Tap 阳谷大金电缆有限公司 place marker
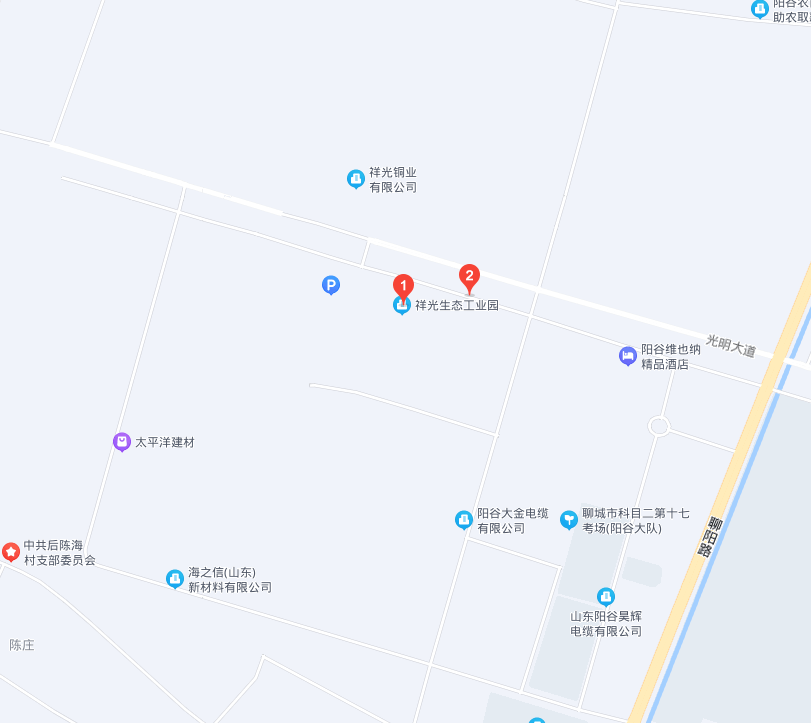 tap(463, 520)
